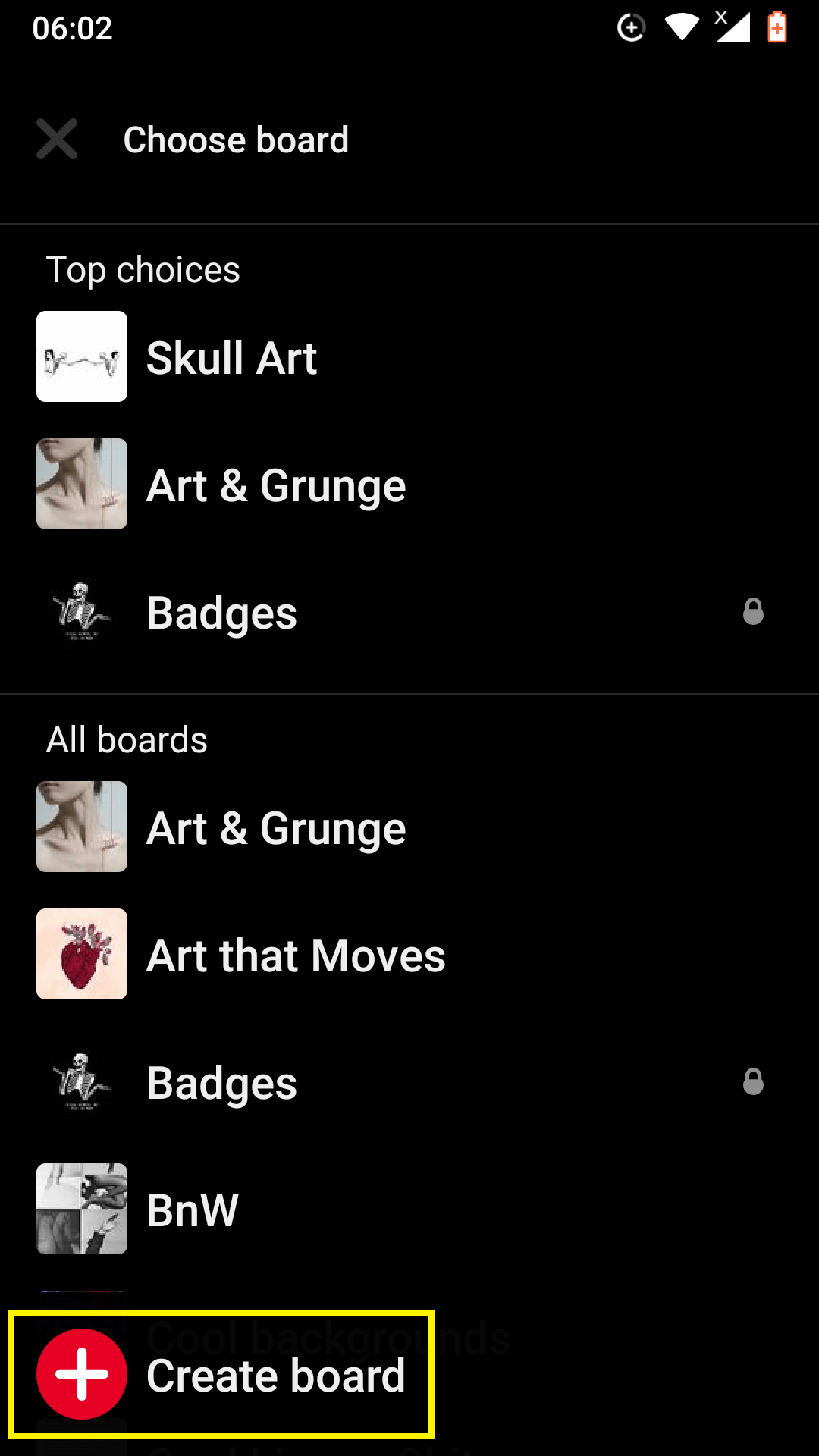Tap the lock icon on Badges in All boards
Viewport: 819px width, 1456px height.
tap(753, 1081)
